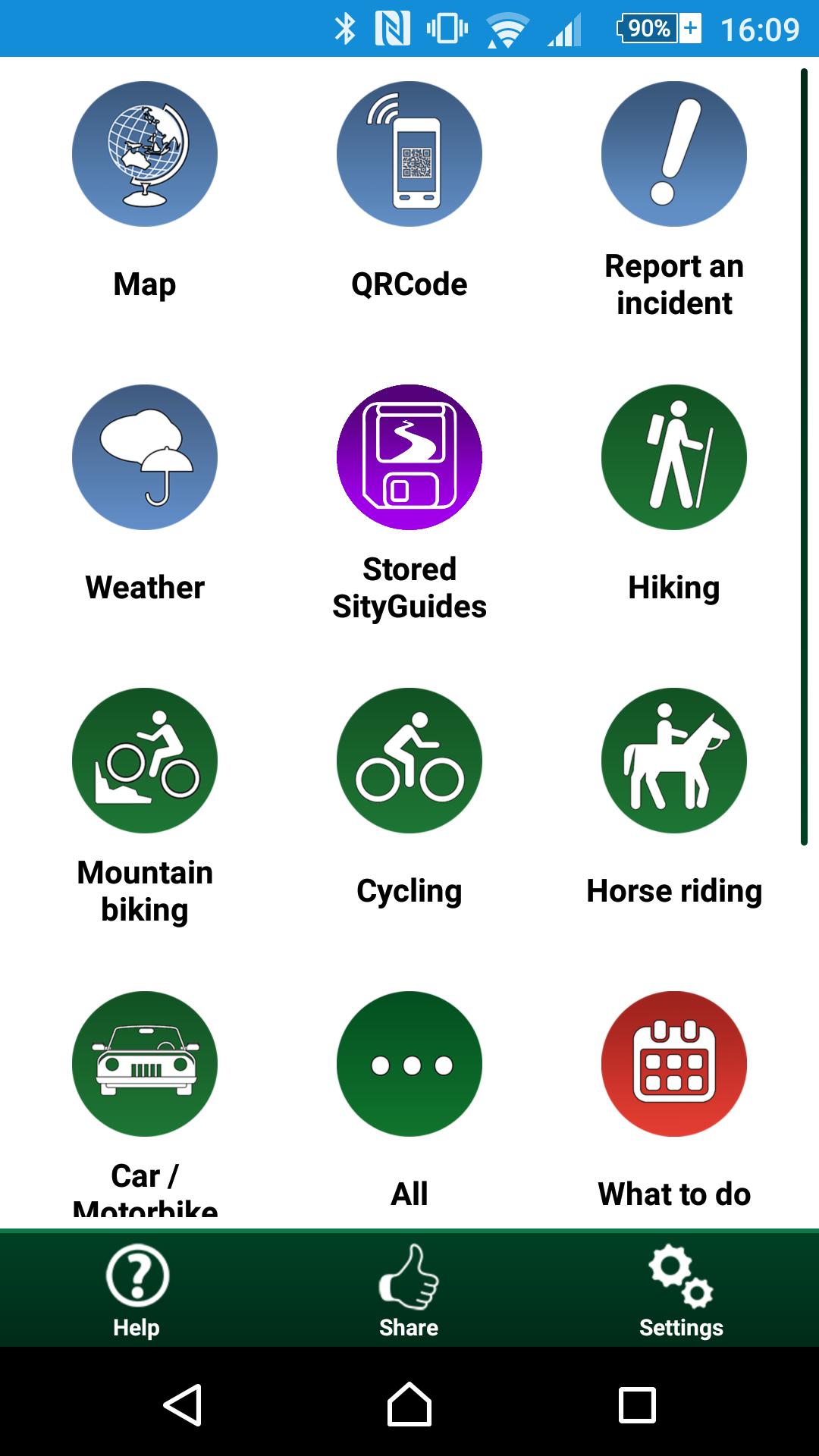
Task: Tap the Share thumbs-up button
Action: [409, 1291]
